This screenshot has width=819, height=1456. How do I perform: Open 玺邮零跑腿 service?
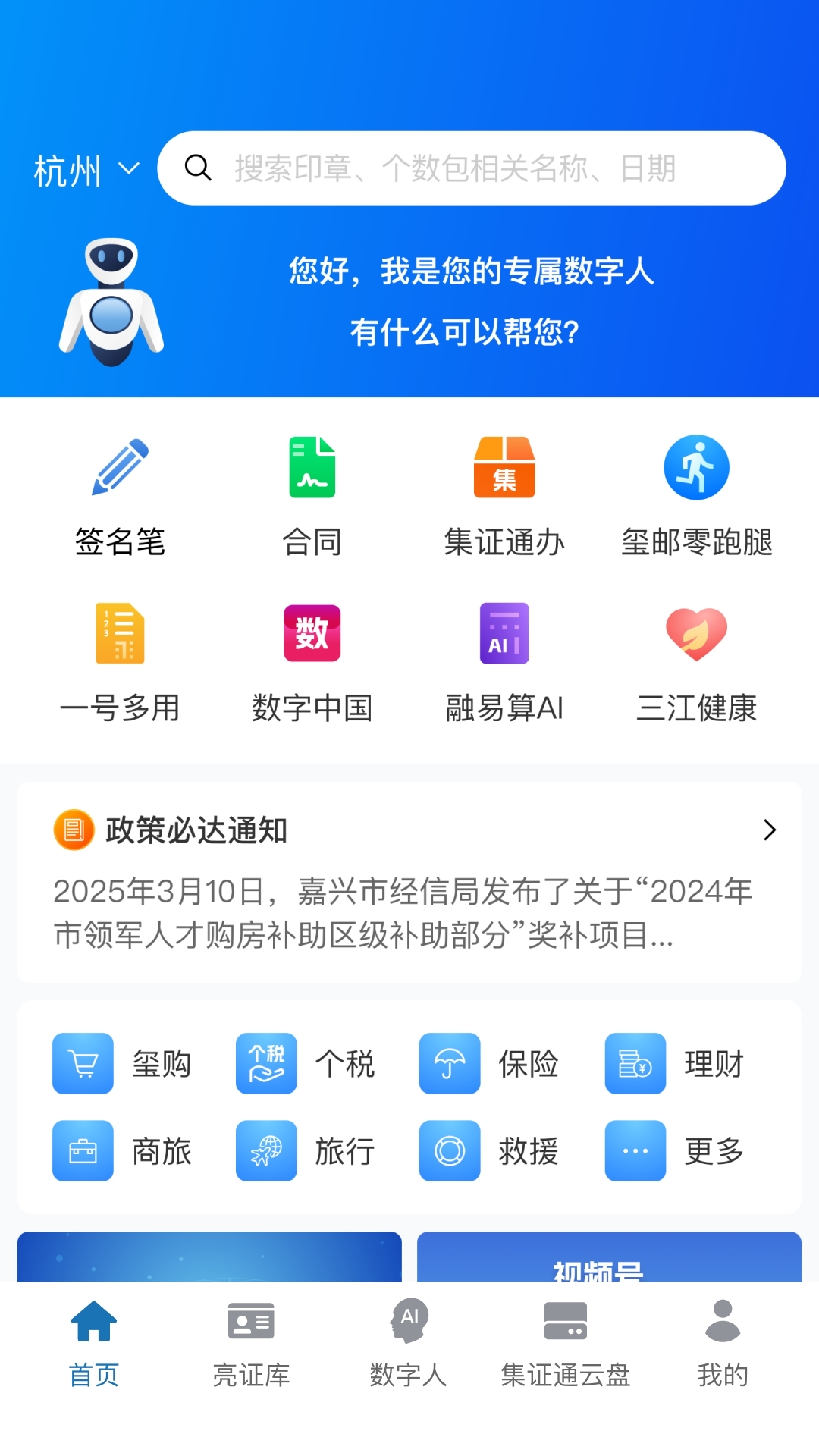click(697, 493)
